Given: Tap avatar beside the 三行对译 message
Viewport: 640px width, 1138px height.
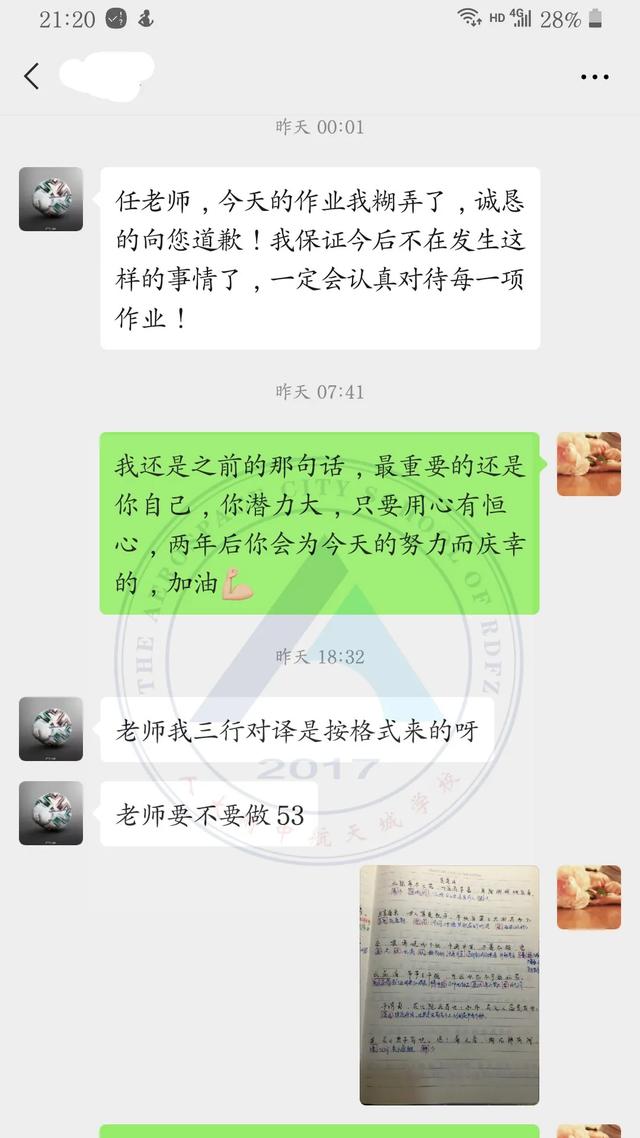Looking at the screenshot, I should (51, 729).
